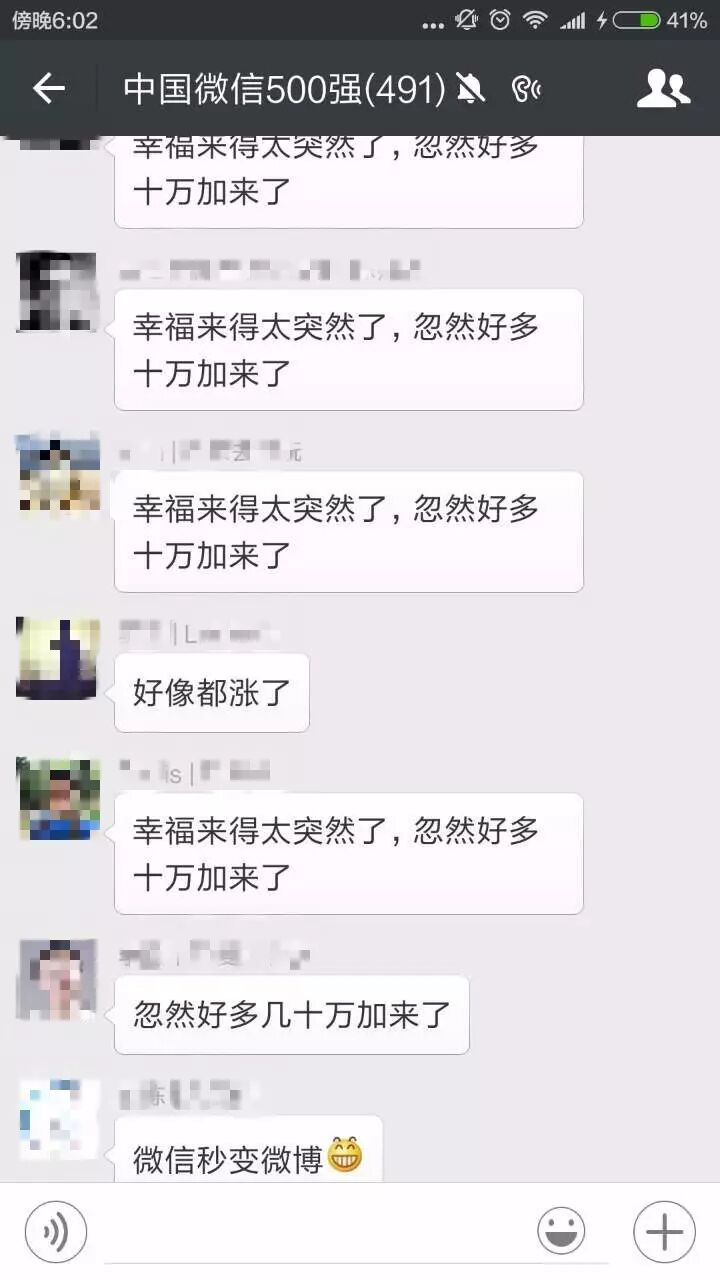Open avatar of sender of 微信秒变微博
The width and height of the screenshot is (720, 1280).
pyautogui.click(x=58, y=1120)
